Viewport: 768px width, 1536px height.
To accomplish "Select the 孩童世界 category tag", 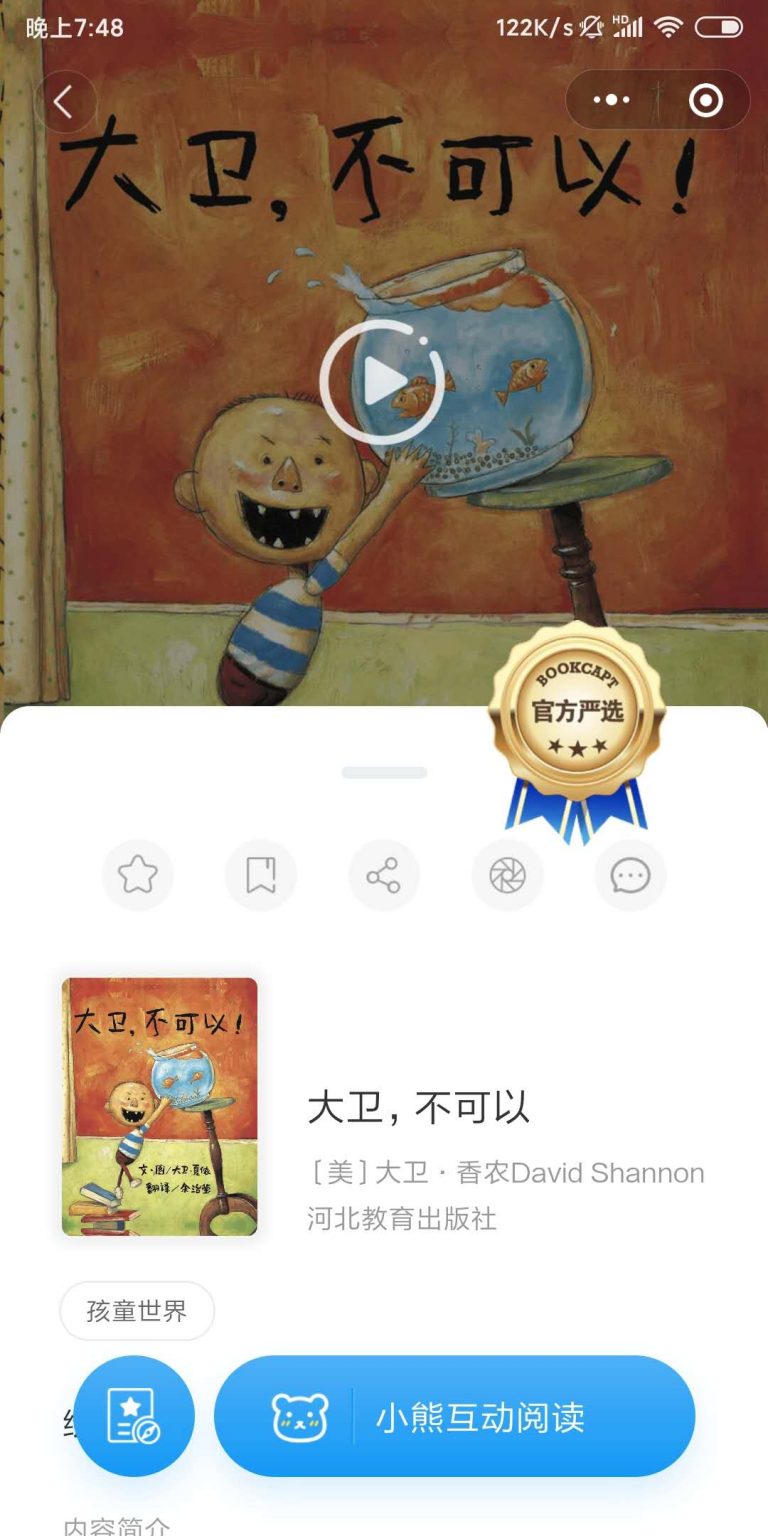I will [136, 1310].
